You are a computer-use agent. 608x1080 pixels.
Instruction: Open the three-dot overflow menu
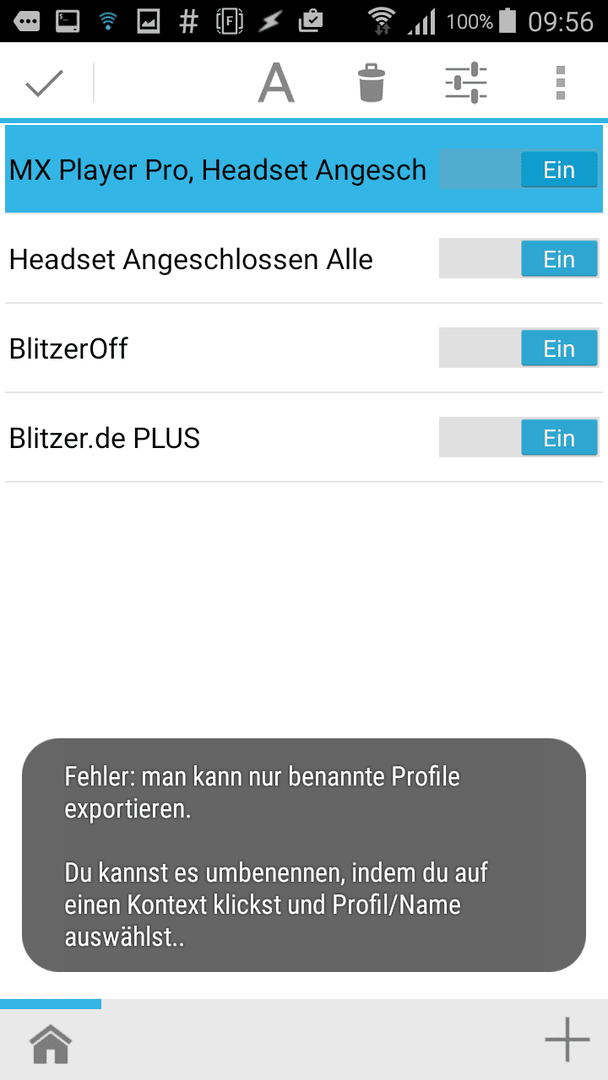(x=560, y=83)
